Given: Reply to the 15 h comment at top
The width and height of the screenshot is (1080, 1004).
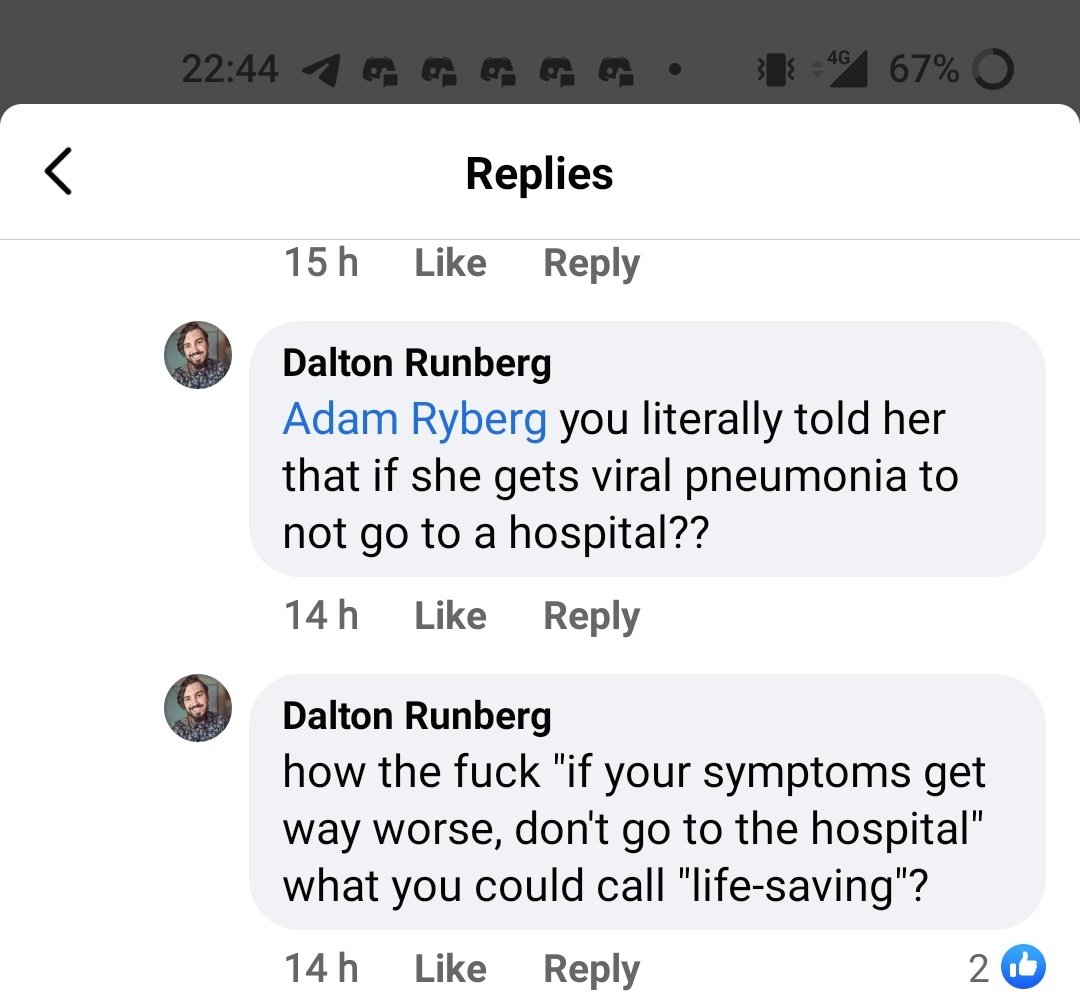Looking at the screenshot, I should pos(591,263).
